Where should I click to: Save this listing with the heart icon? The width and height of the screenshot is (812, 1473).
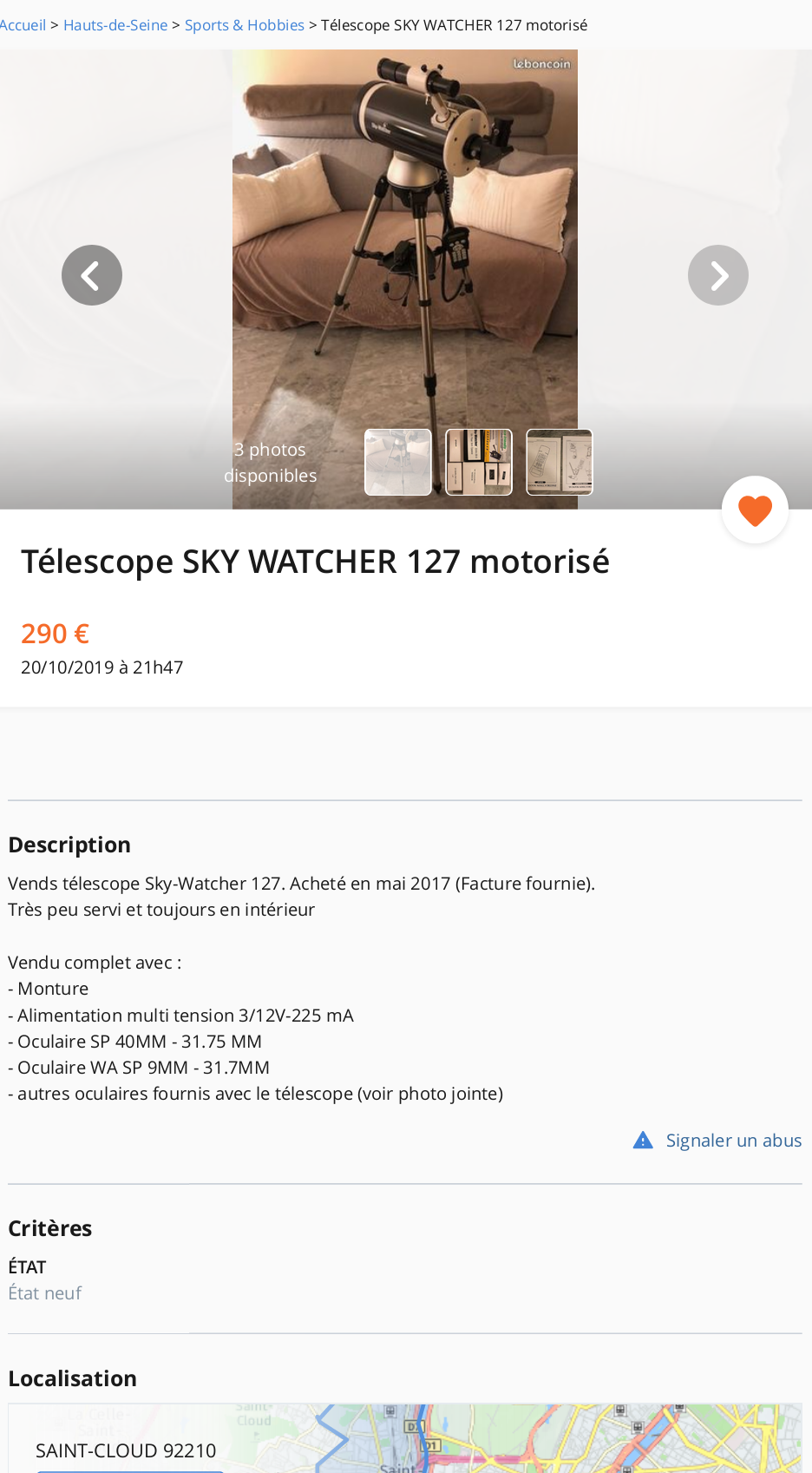[x=755, y=510]
